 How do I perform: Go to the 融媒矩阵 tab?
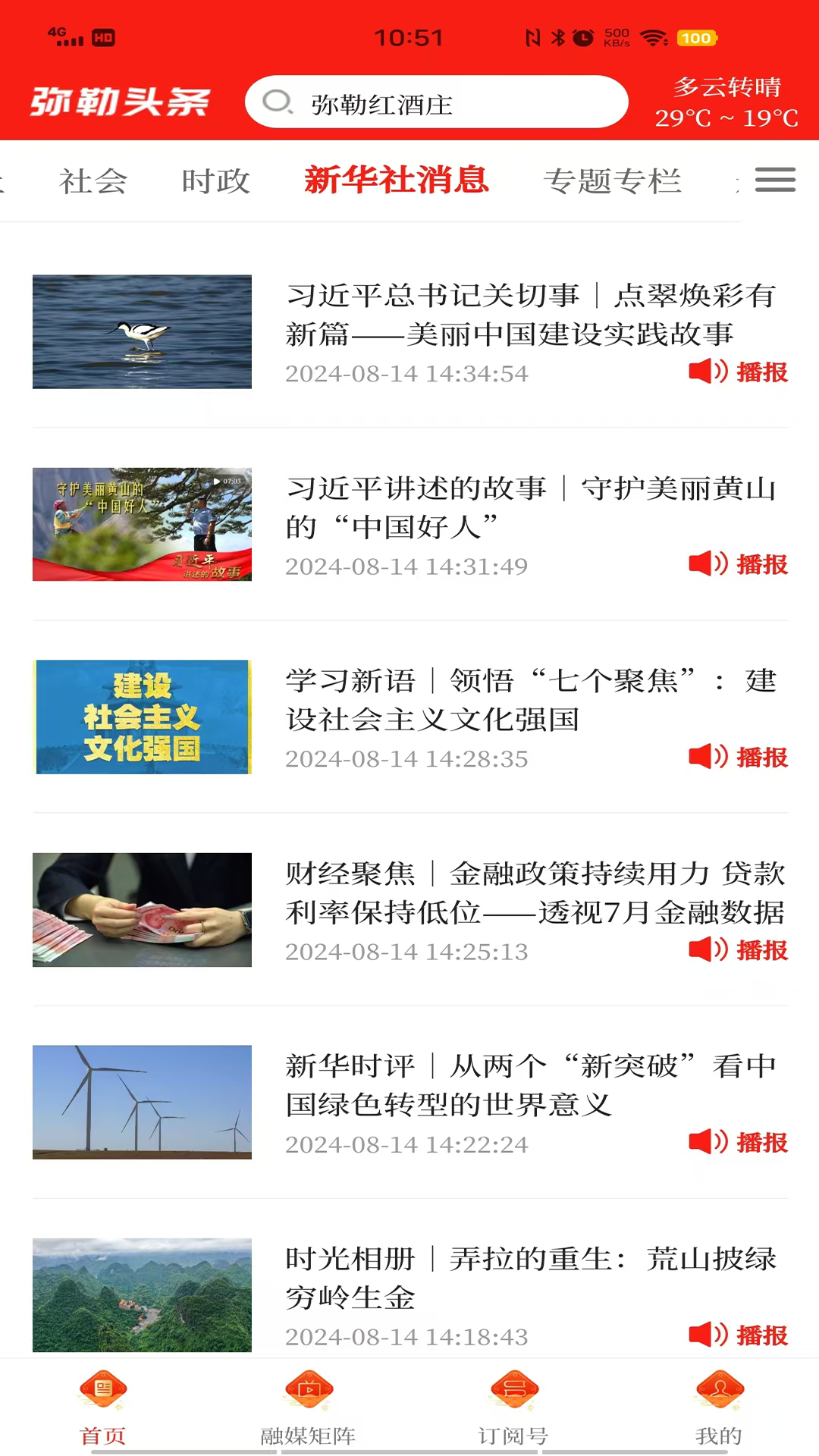[308, 1407]
